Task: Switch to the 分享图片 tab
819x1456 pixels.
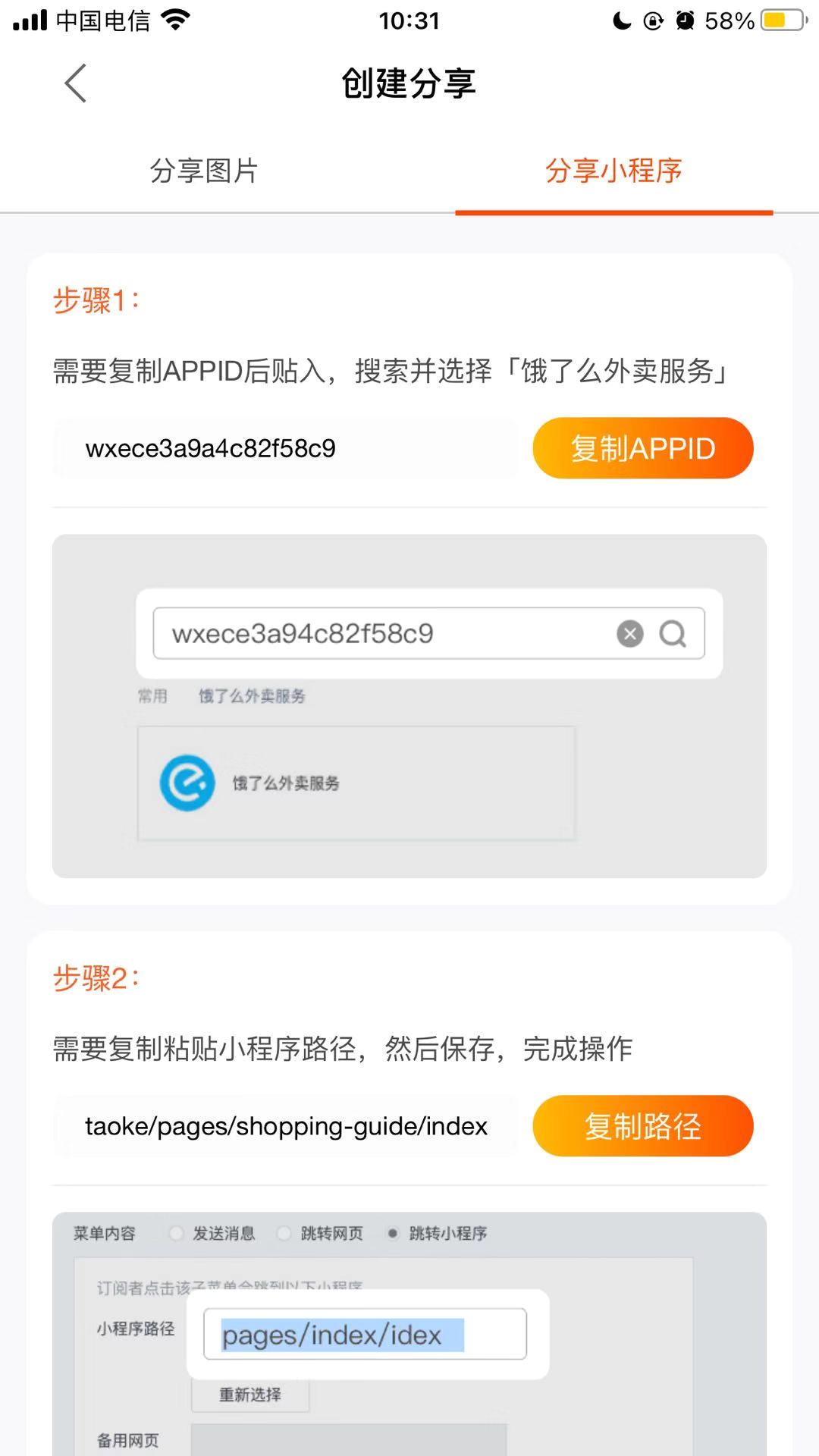Action: (x=204, y=171)
